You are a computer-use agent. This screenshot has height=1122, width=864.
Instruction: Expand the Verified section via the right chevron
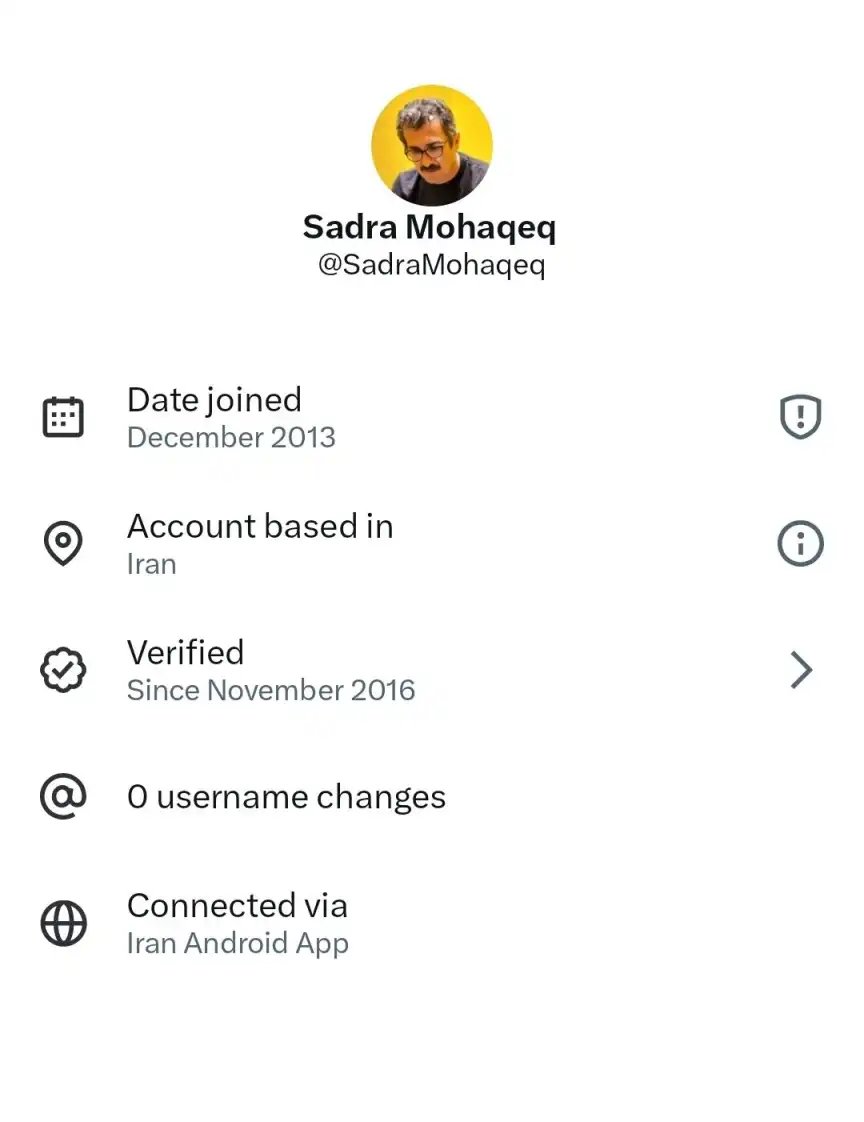799,669
